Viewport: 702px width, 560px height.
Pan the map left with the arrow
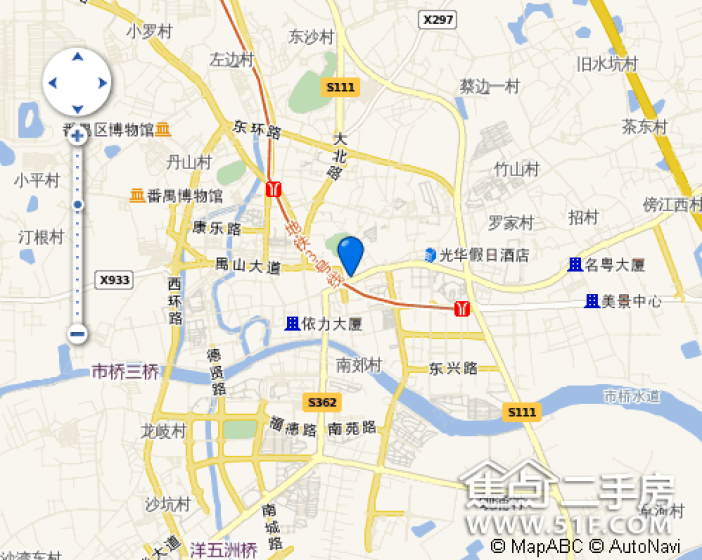[x=54, y=84]
